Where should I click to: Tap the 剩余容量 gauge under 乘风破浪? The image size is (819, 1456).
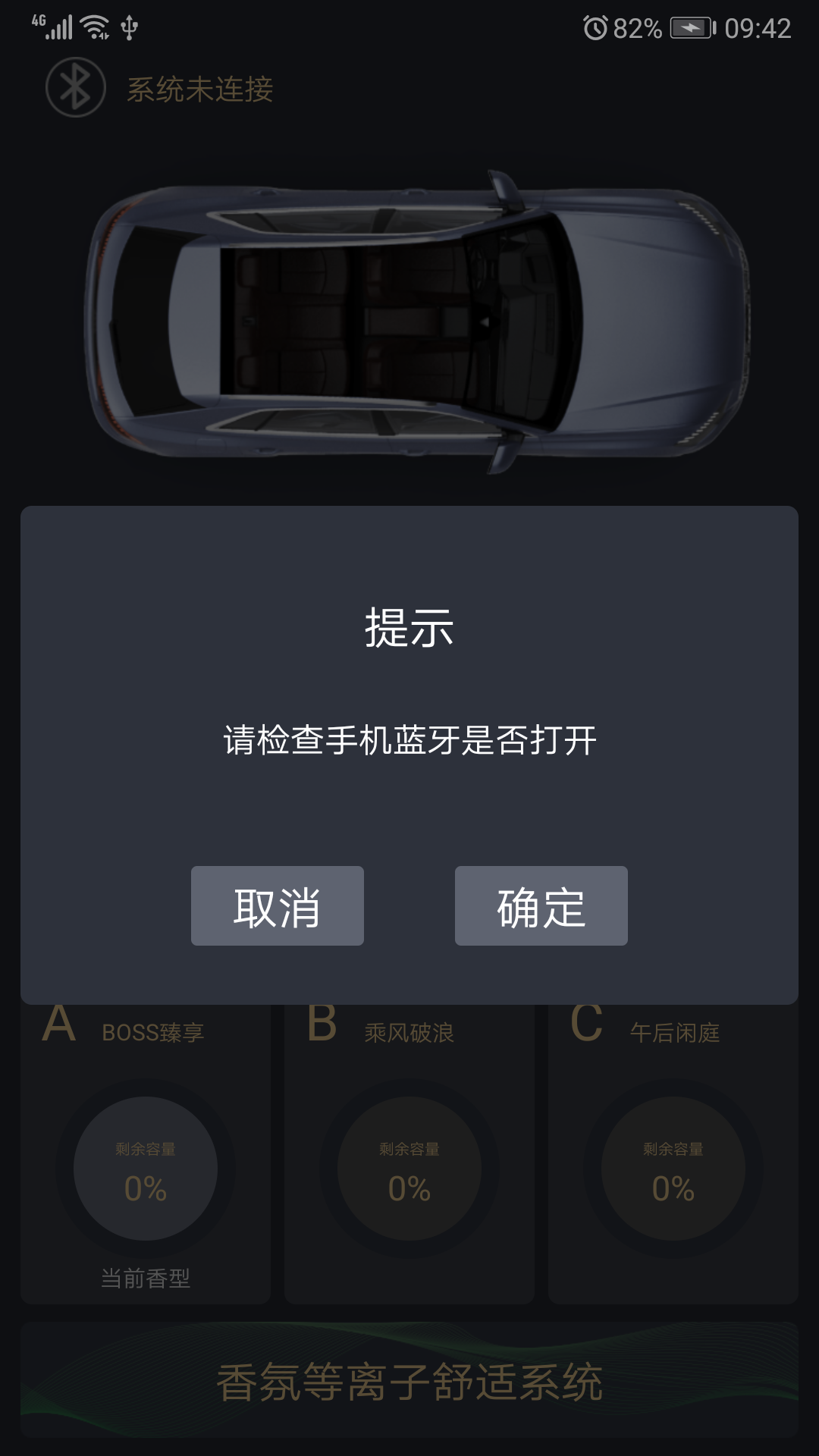pyautogui.click(x=408, y=1169)
